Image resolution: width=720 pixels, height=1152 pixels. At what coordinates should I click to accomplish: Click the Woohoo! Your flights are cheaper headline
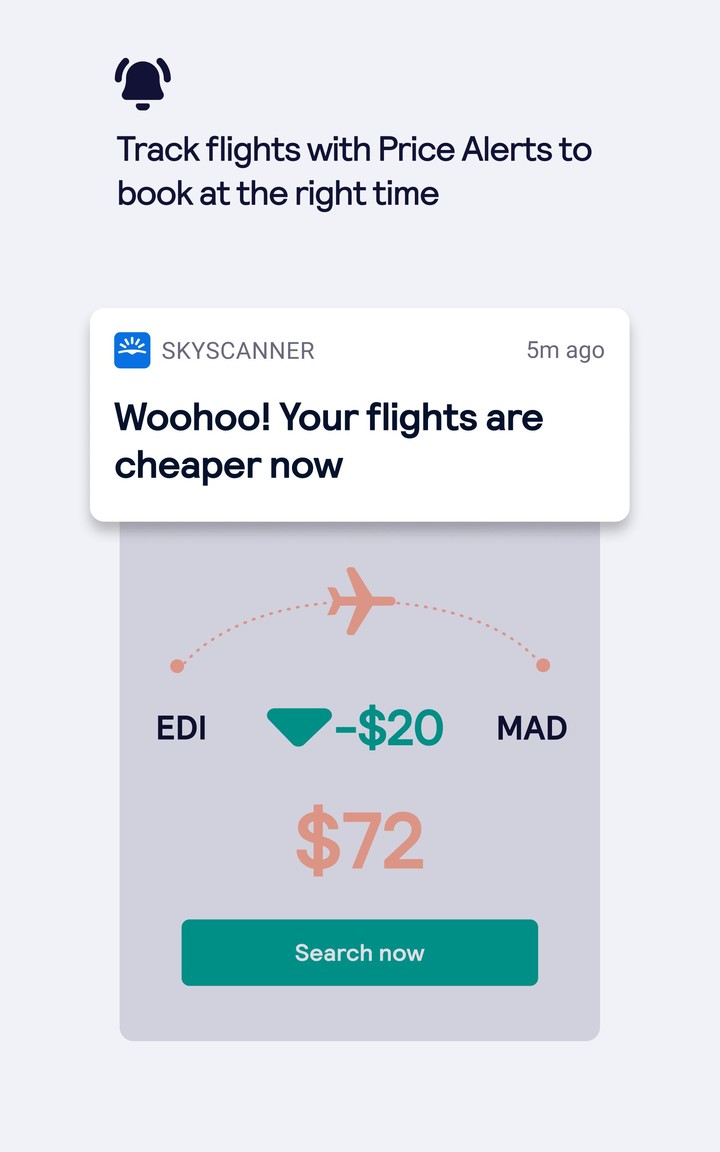point(329,440)
